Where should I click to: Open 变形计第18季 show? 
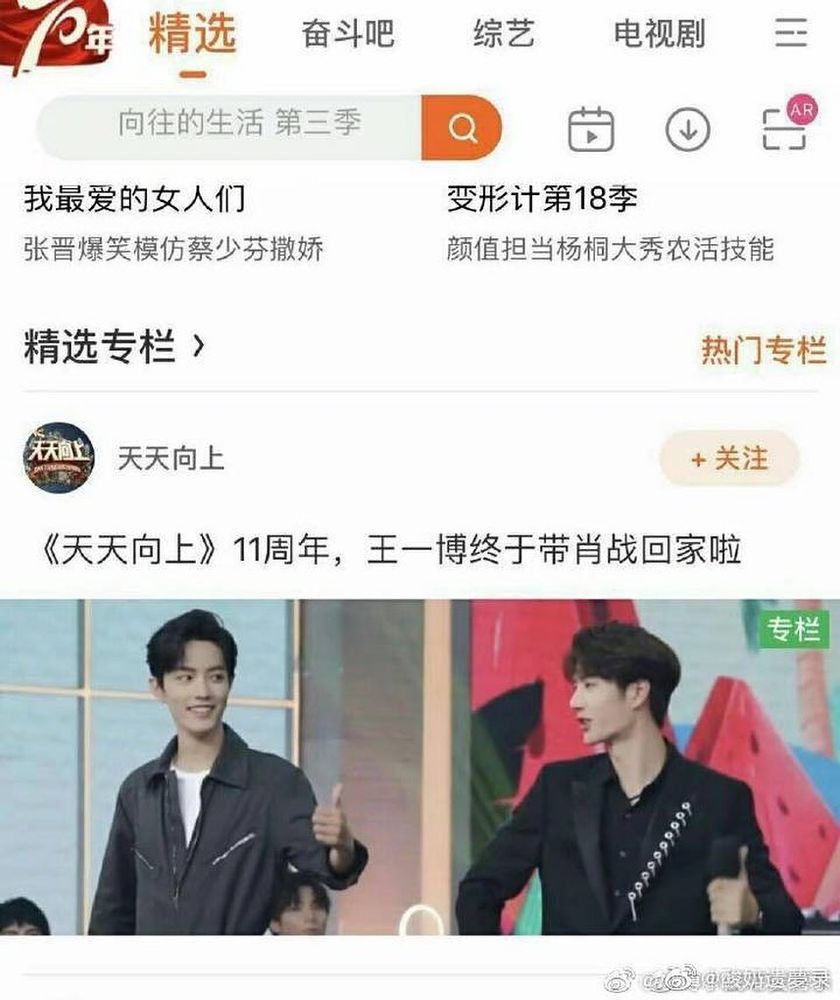[x=541, y=198]
